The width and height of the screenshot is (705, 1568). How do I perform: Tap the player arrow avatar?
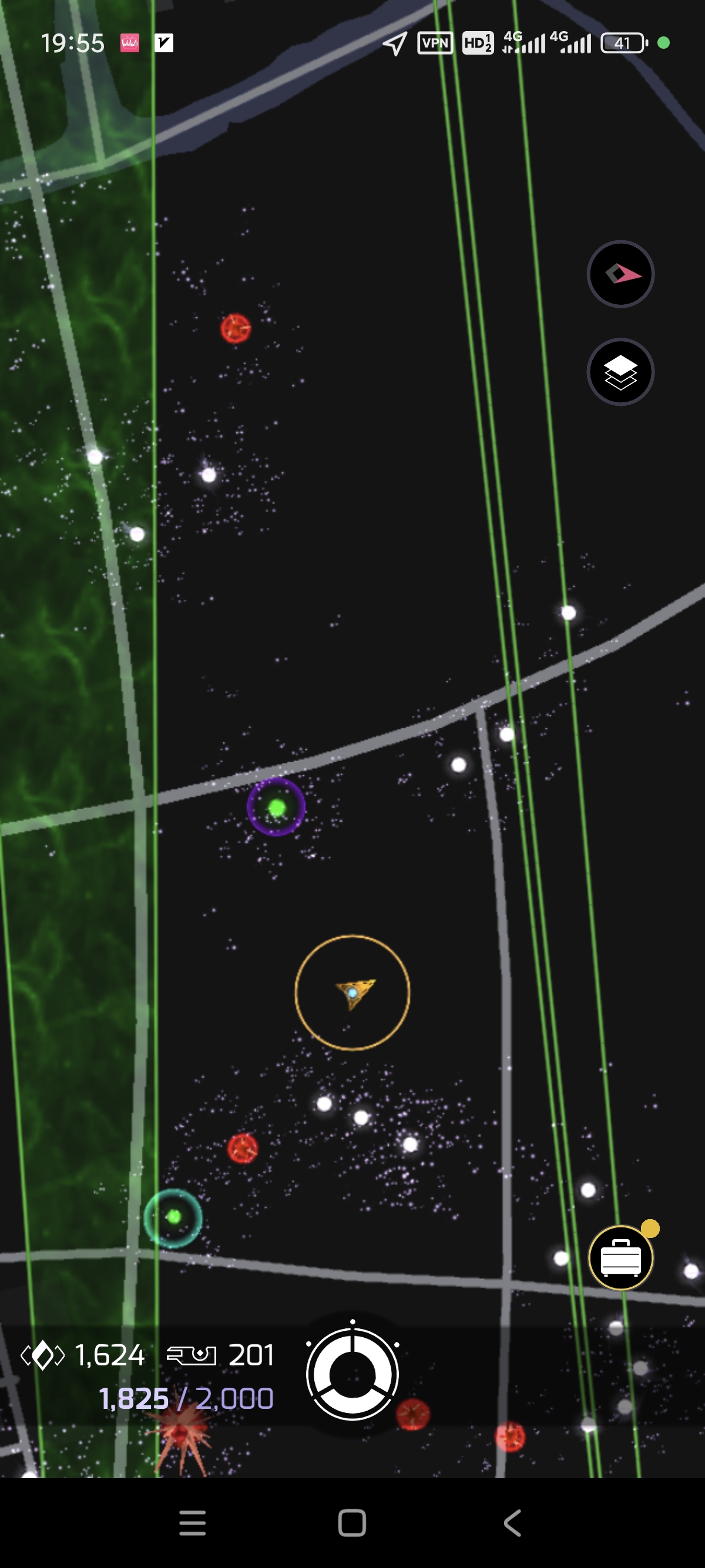[x=354, y=992]
